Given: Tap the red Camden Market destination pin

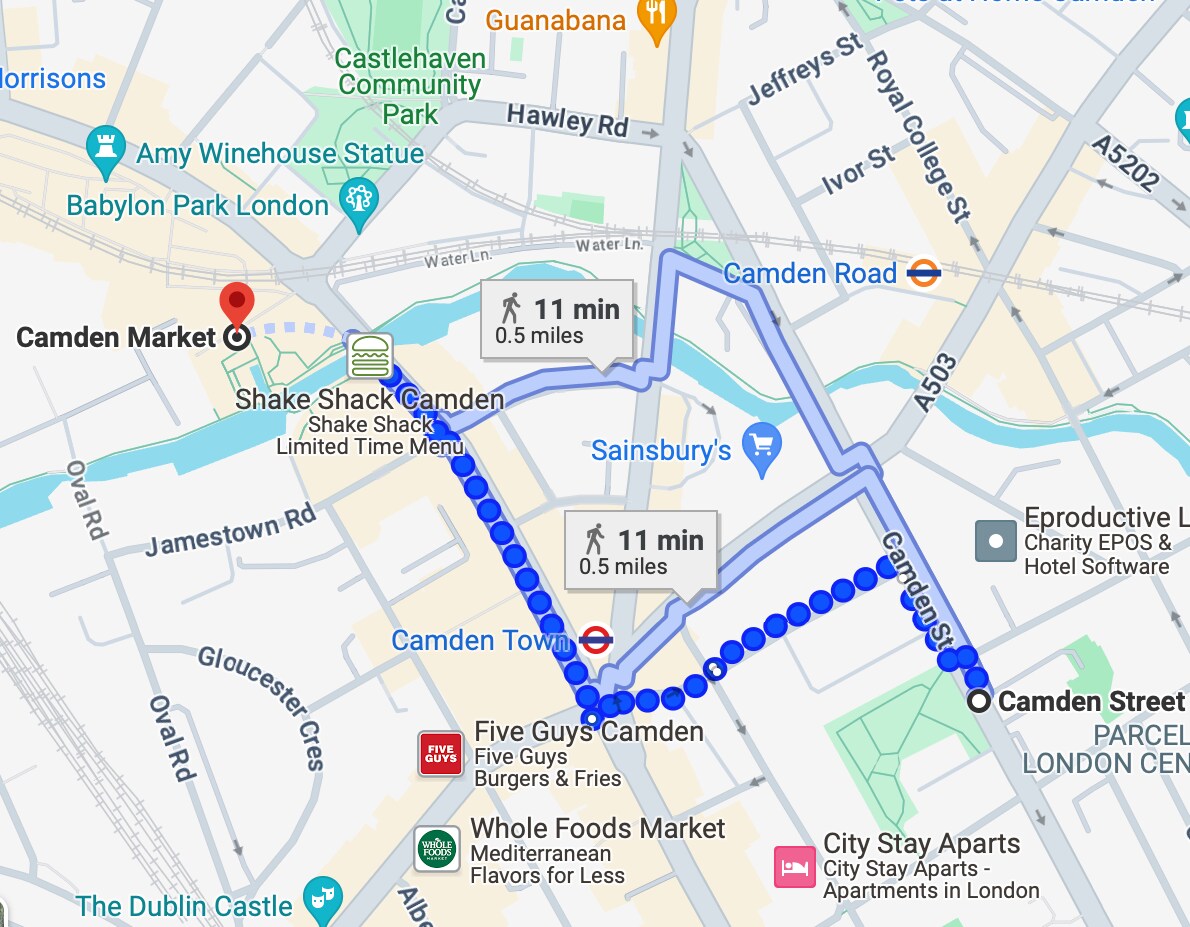Looking at the screenshot, I should coord(237,303).
